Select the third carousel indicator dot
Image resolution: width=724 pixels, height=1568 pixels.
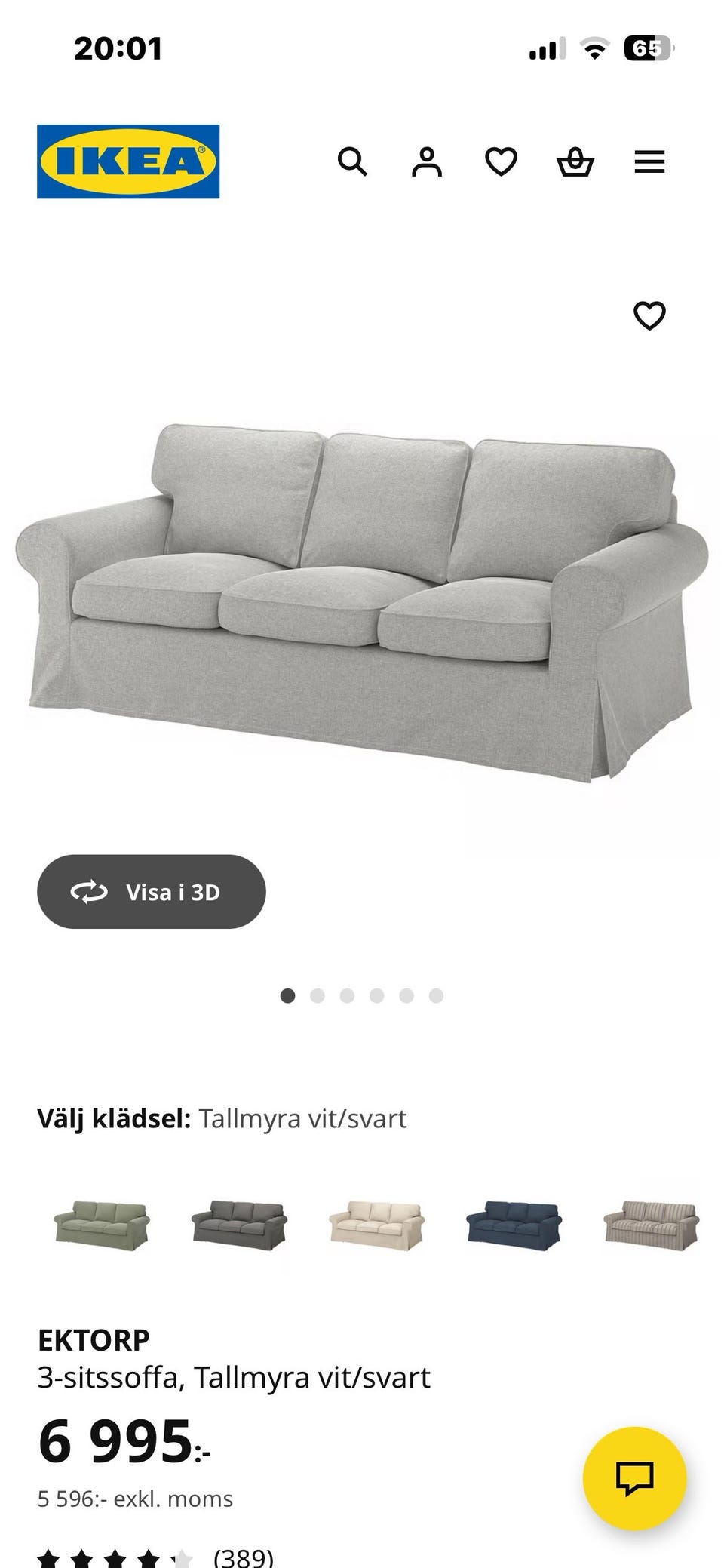pos(347,995)
